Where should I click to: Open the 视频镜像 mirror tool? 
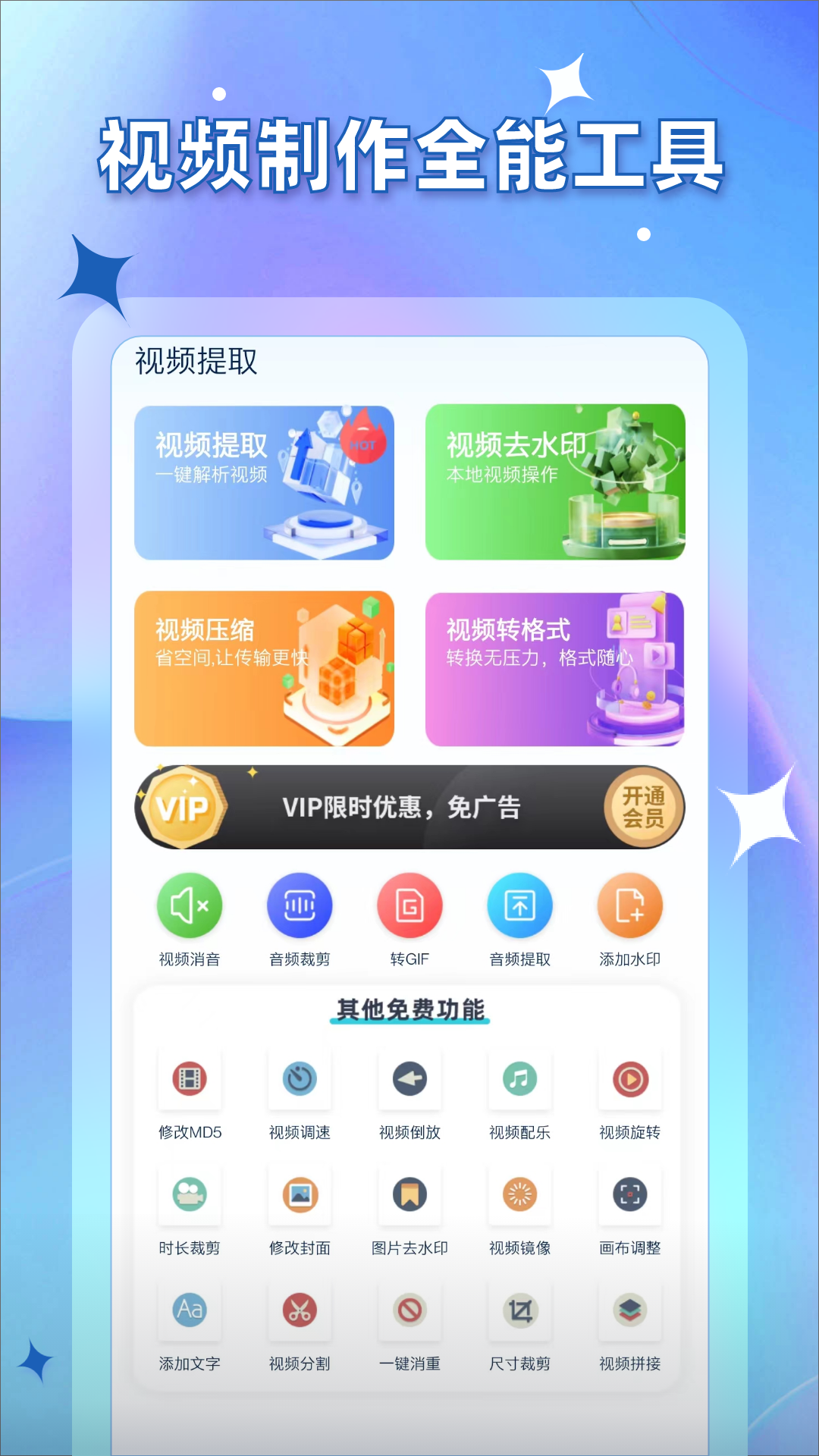coord(519,1194)
